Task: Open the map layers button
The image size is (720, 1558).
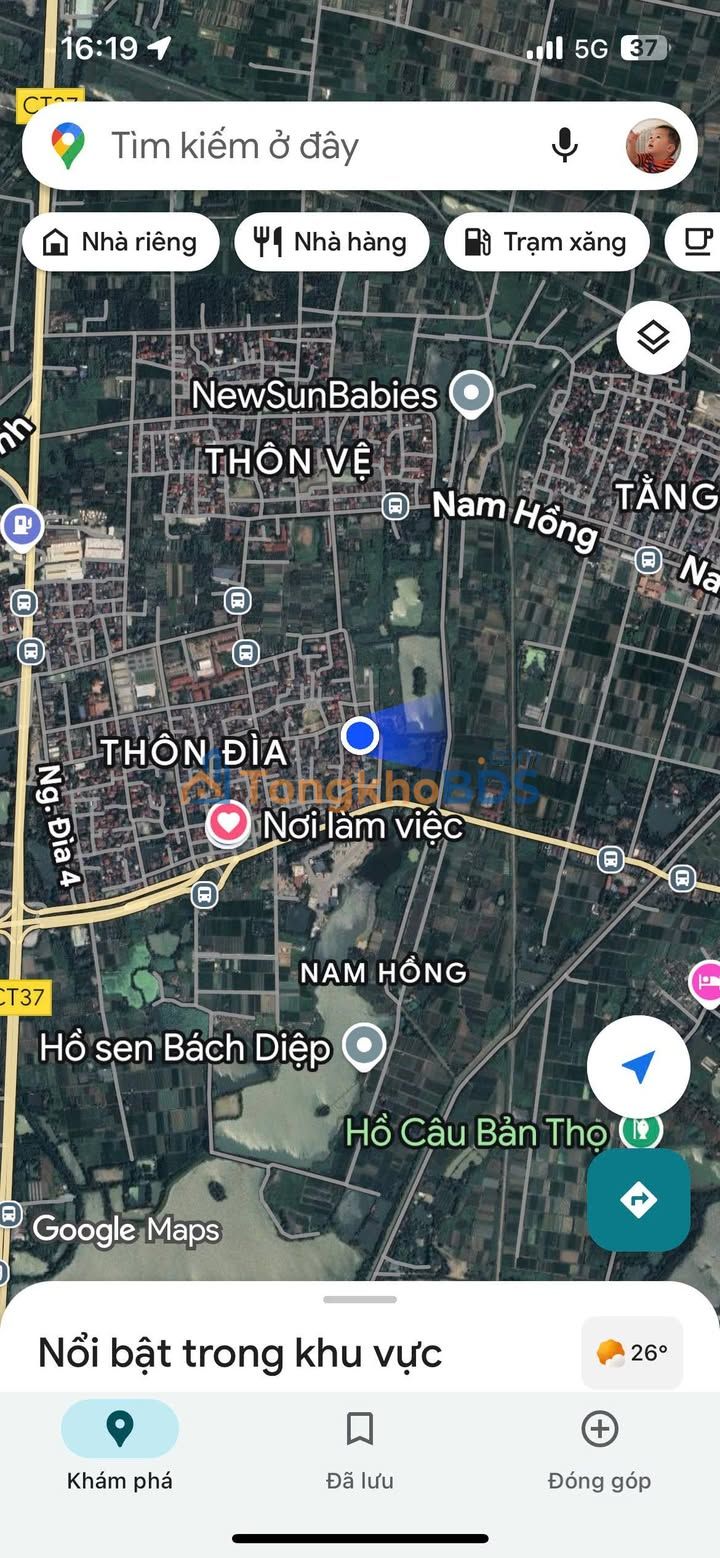Action: pyautogui.click(x=653, y=338)
